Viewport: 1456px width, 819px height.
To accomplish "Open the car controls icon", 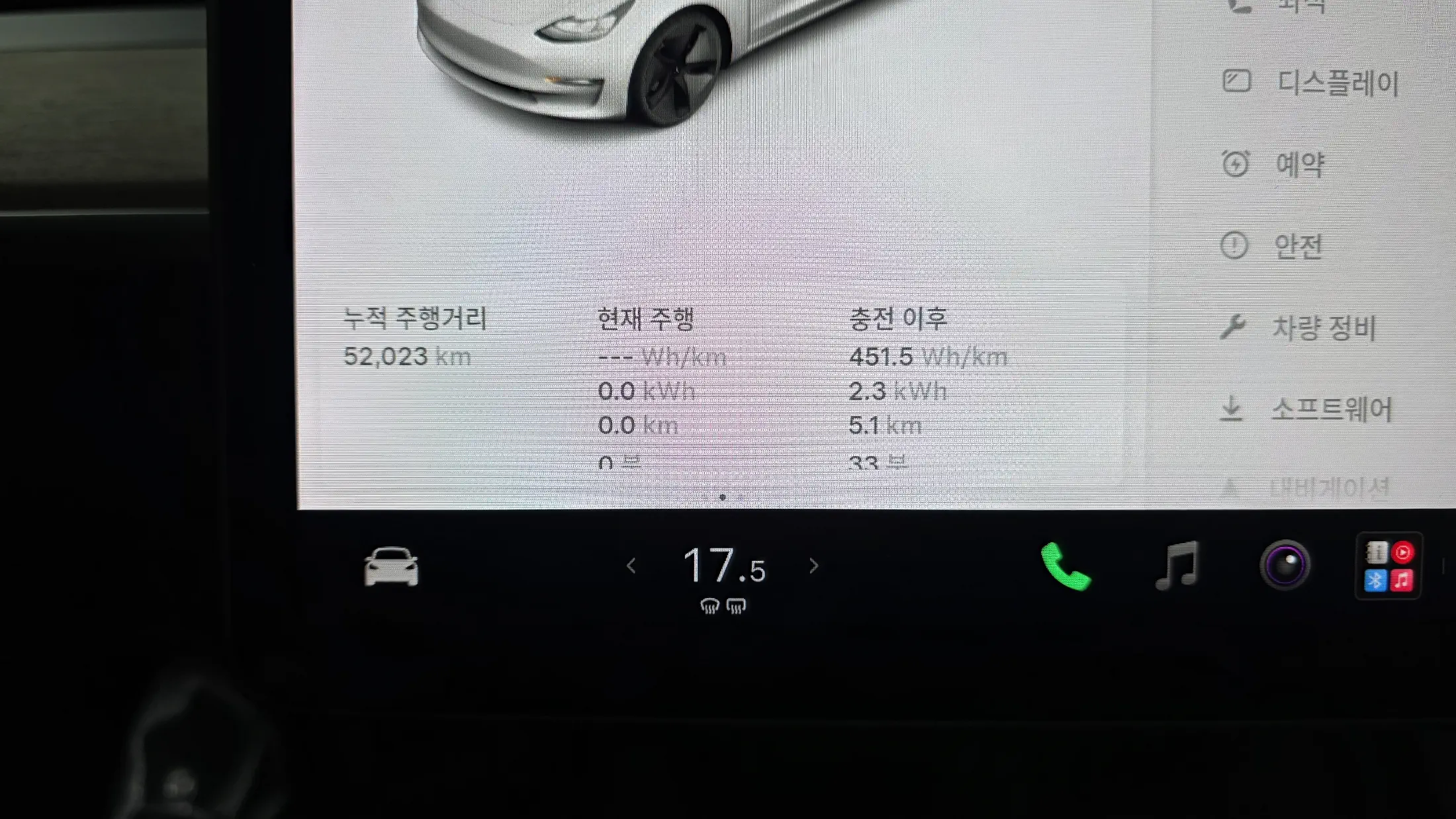I will click(391, 566).
